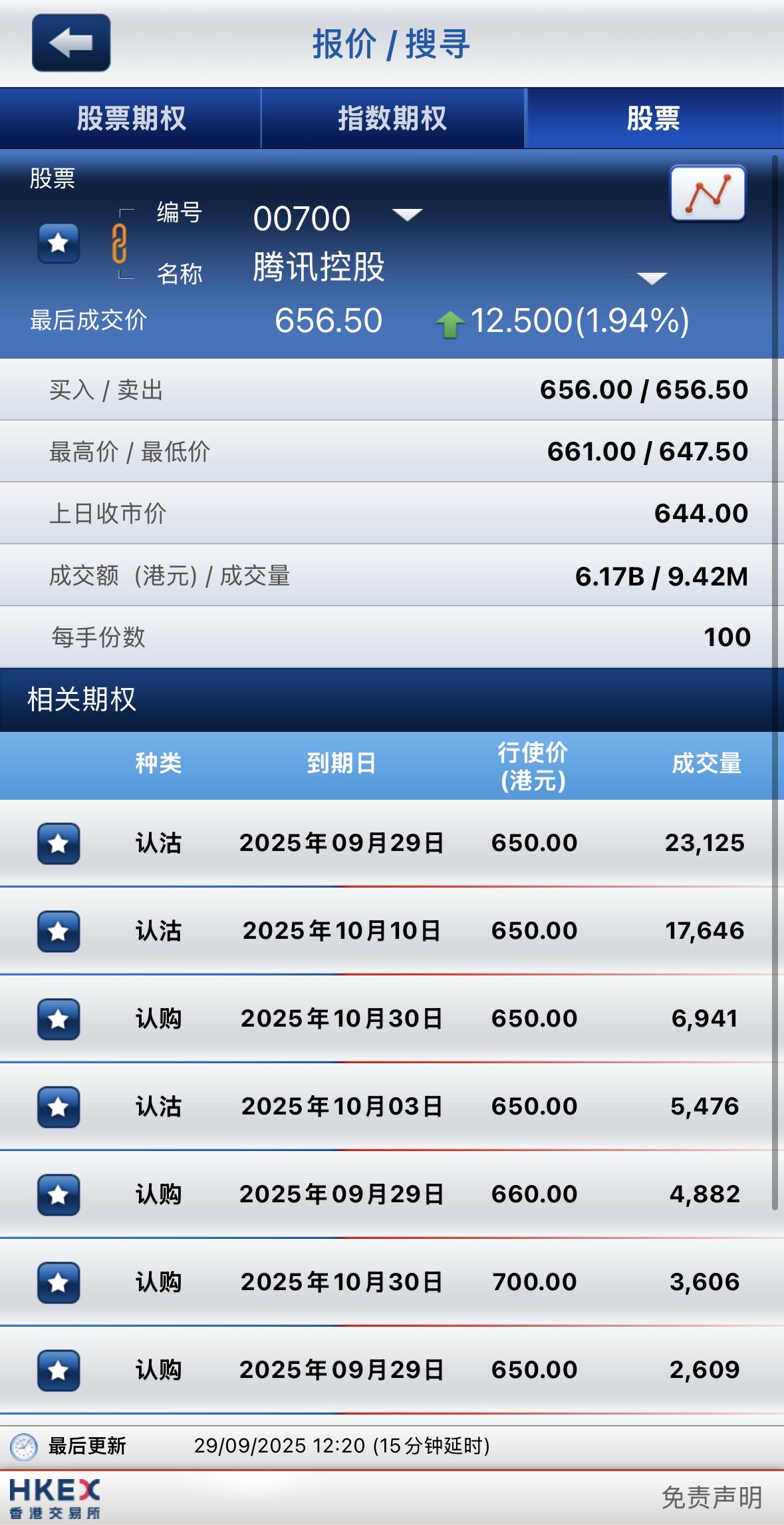
Task: Switch to the 股票期权 tab
Action: tap(131, 118)
